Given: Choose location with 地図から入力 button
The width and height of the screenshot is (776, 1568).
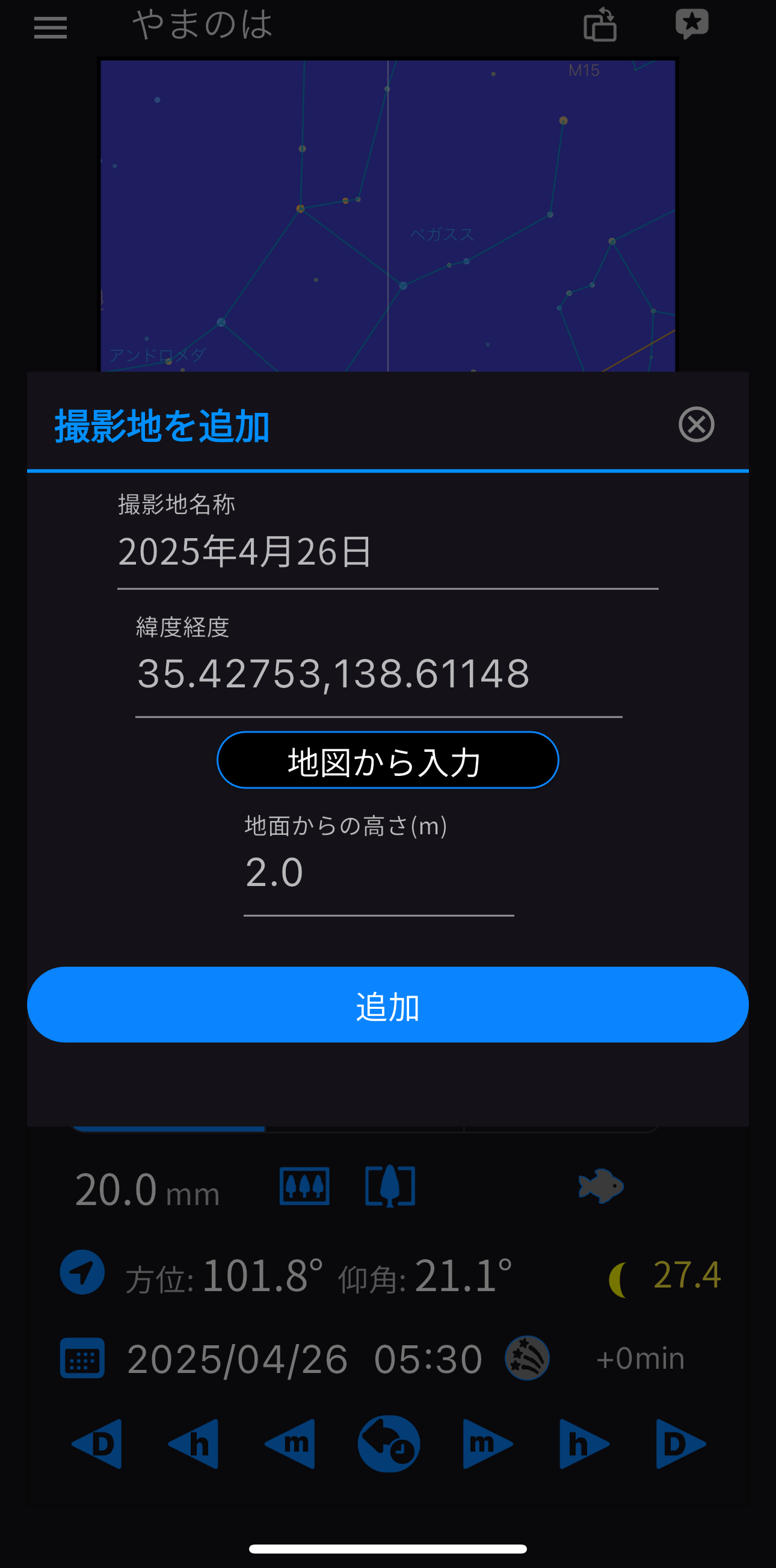Looking at the screenshot, I should (x=387, y=760).
